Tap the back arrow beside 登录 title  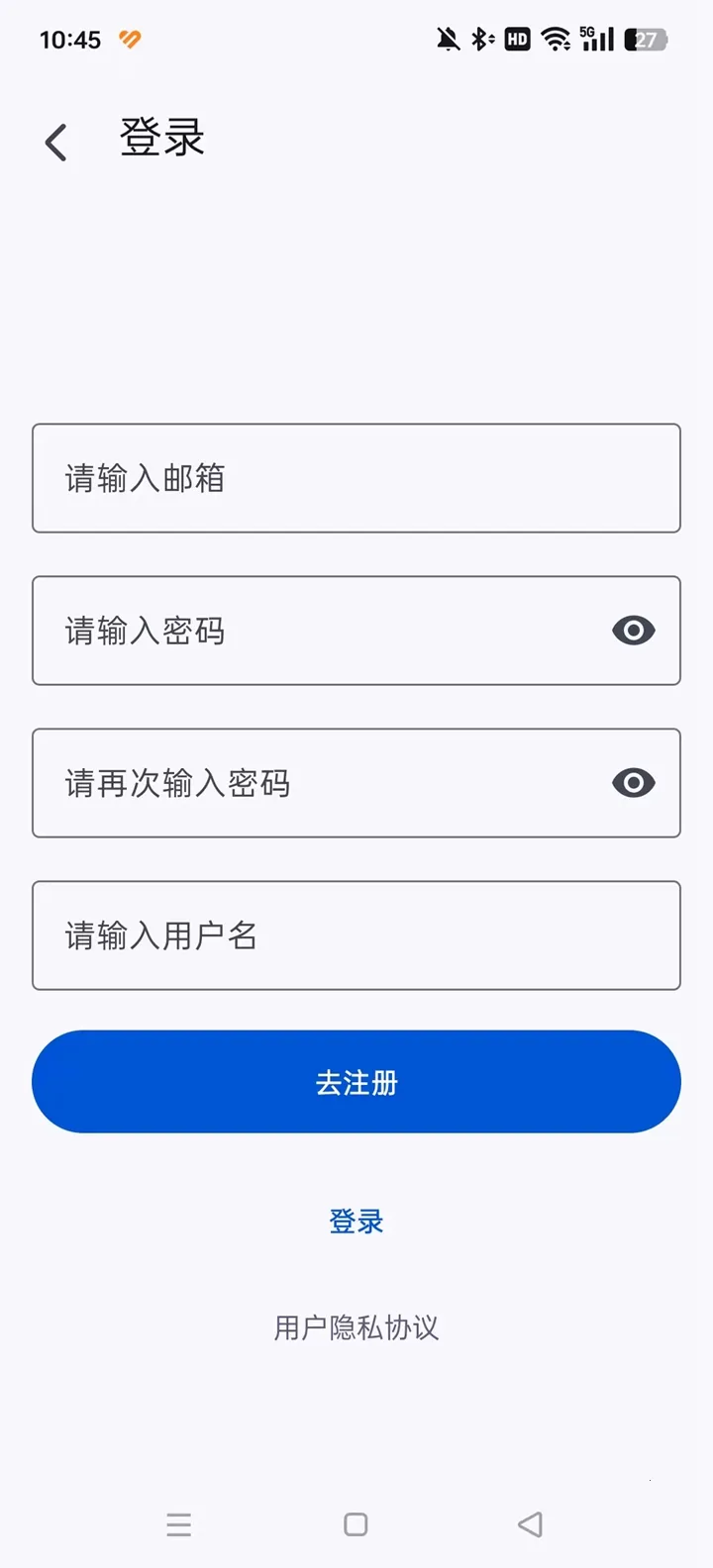pos(54,141)
